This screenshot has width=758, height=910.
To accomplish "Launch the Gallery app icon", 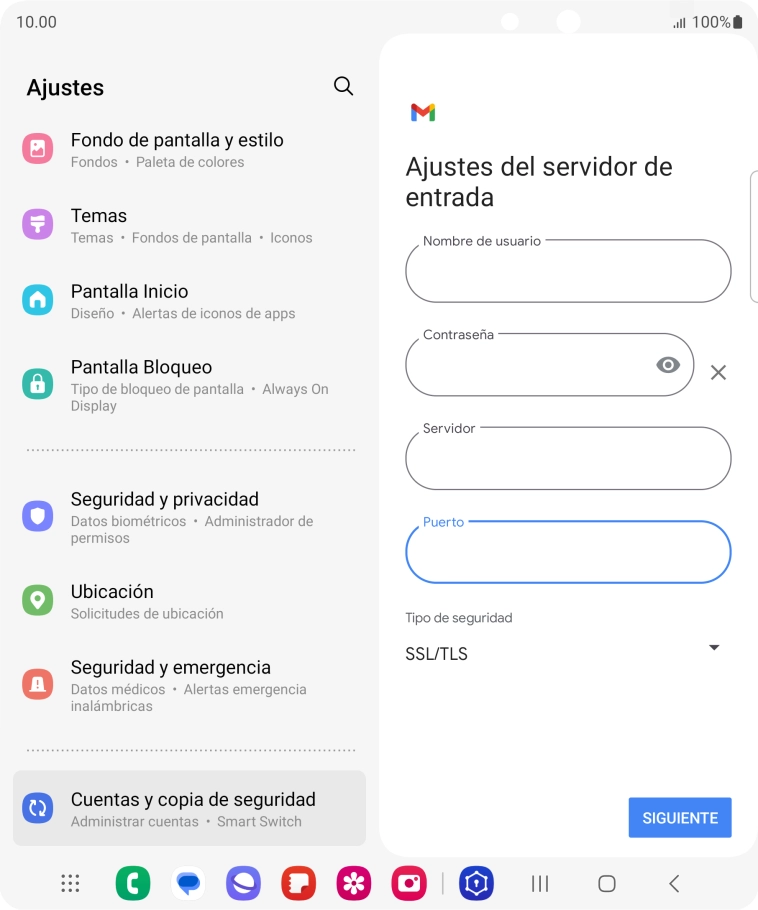I will [x=353, y=883].
